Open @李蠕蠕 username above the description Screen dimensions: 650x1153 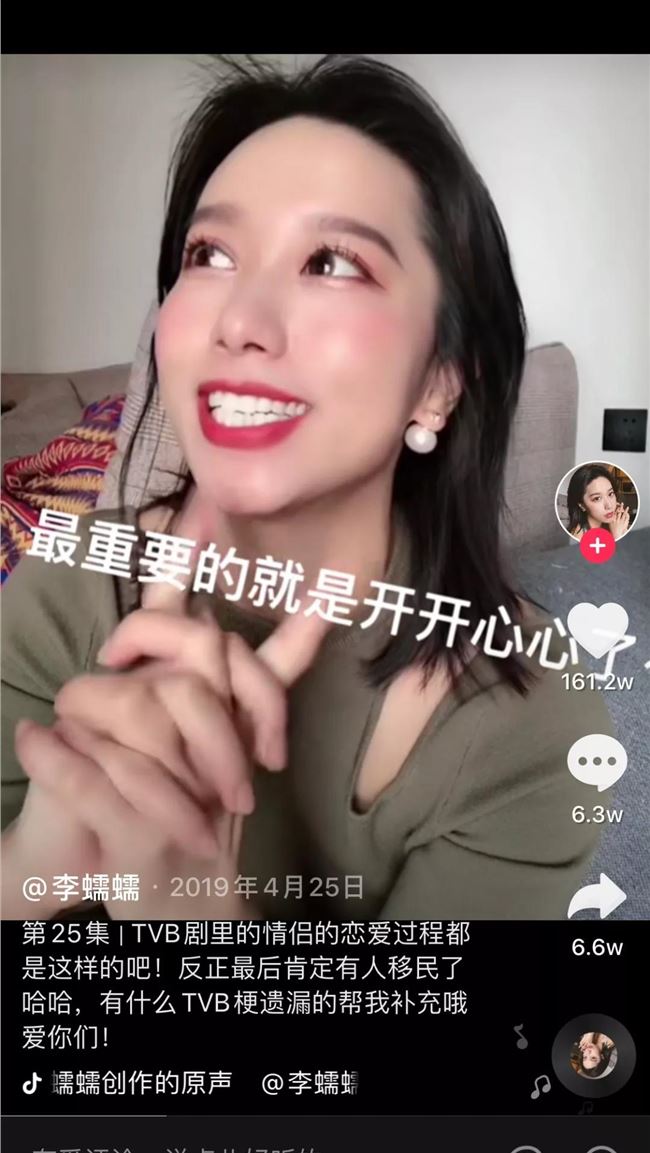point(83,887)
